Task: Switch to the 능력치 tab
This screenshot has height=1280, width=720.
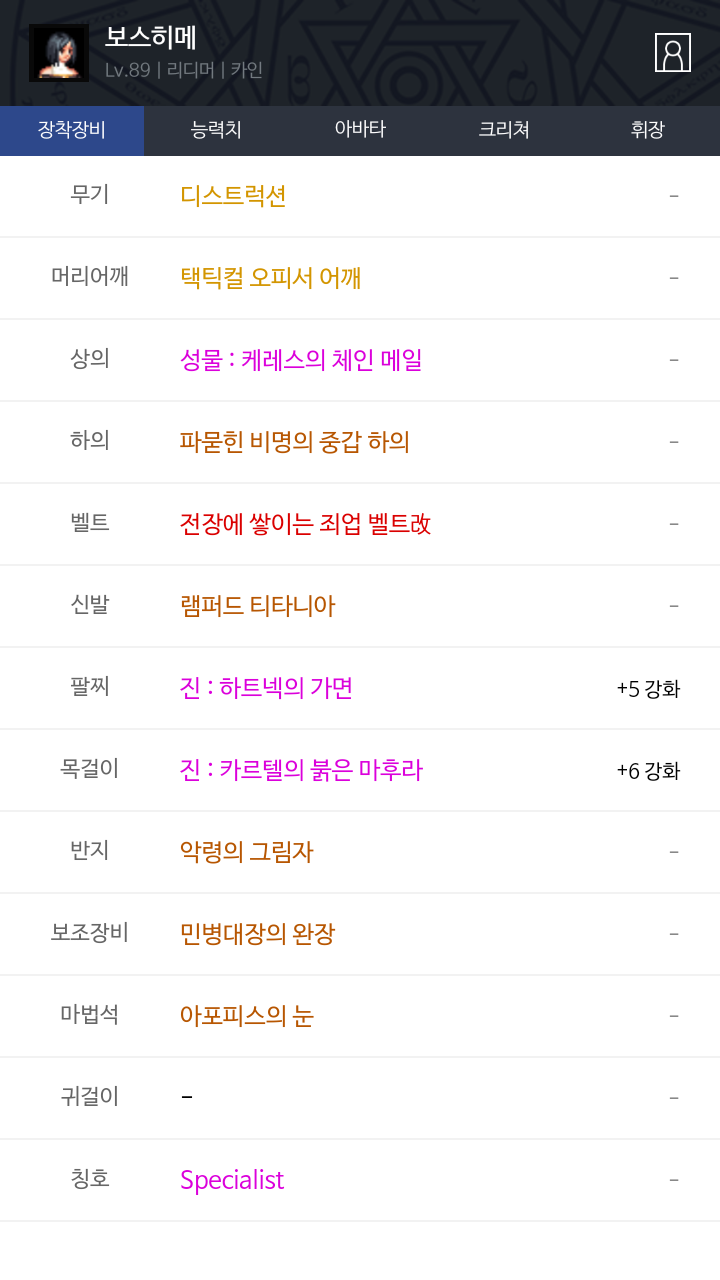Action: pos(216,130)
